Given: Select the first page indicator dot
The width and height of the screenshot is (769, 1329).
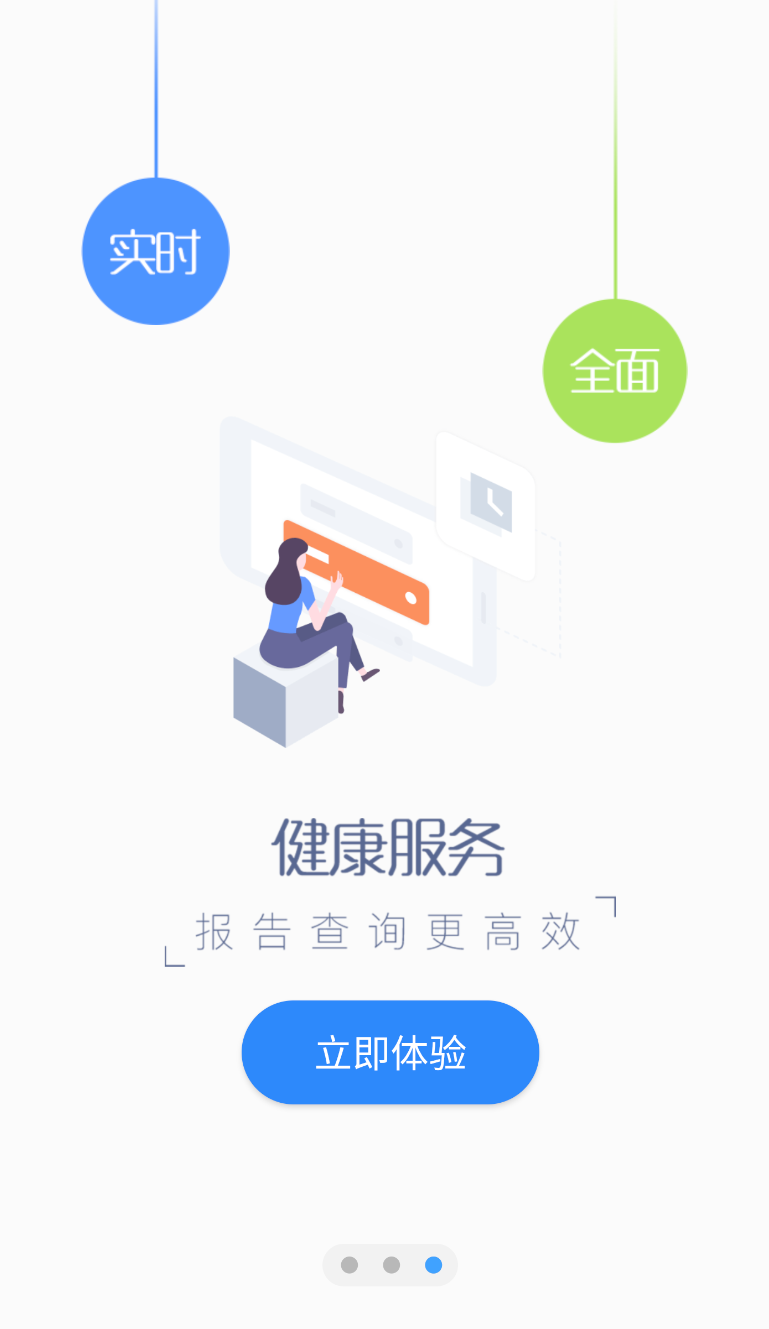Looking at the screenshot, I should click(x=349, y=1265).
